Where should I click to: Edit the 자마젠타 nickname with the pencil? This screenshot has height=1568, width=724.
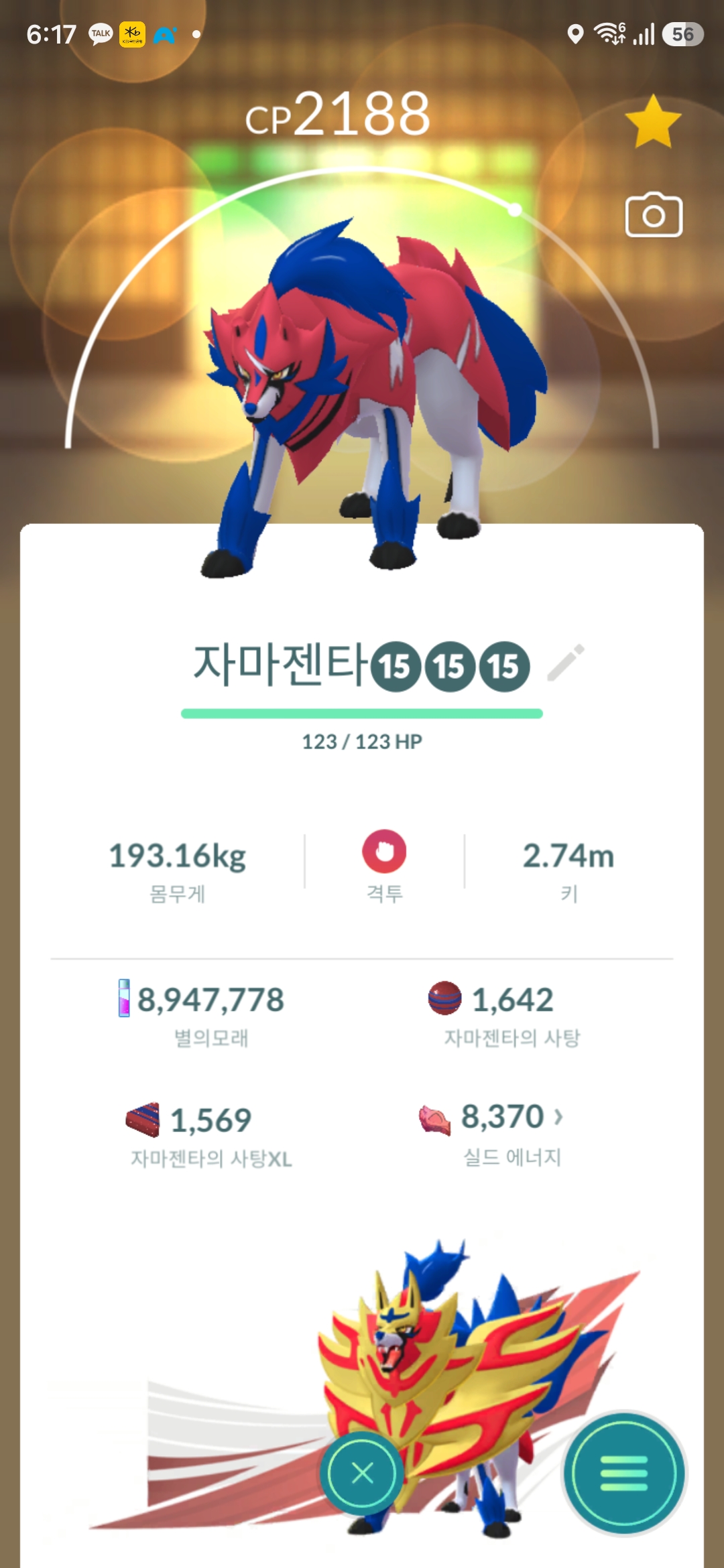click(566, 663)
